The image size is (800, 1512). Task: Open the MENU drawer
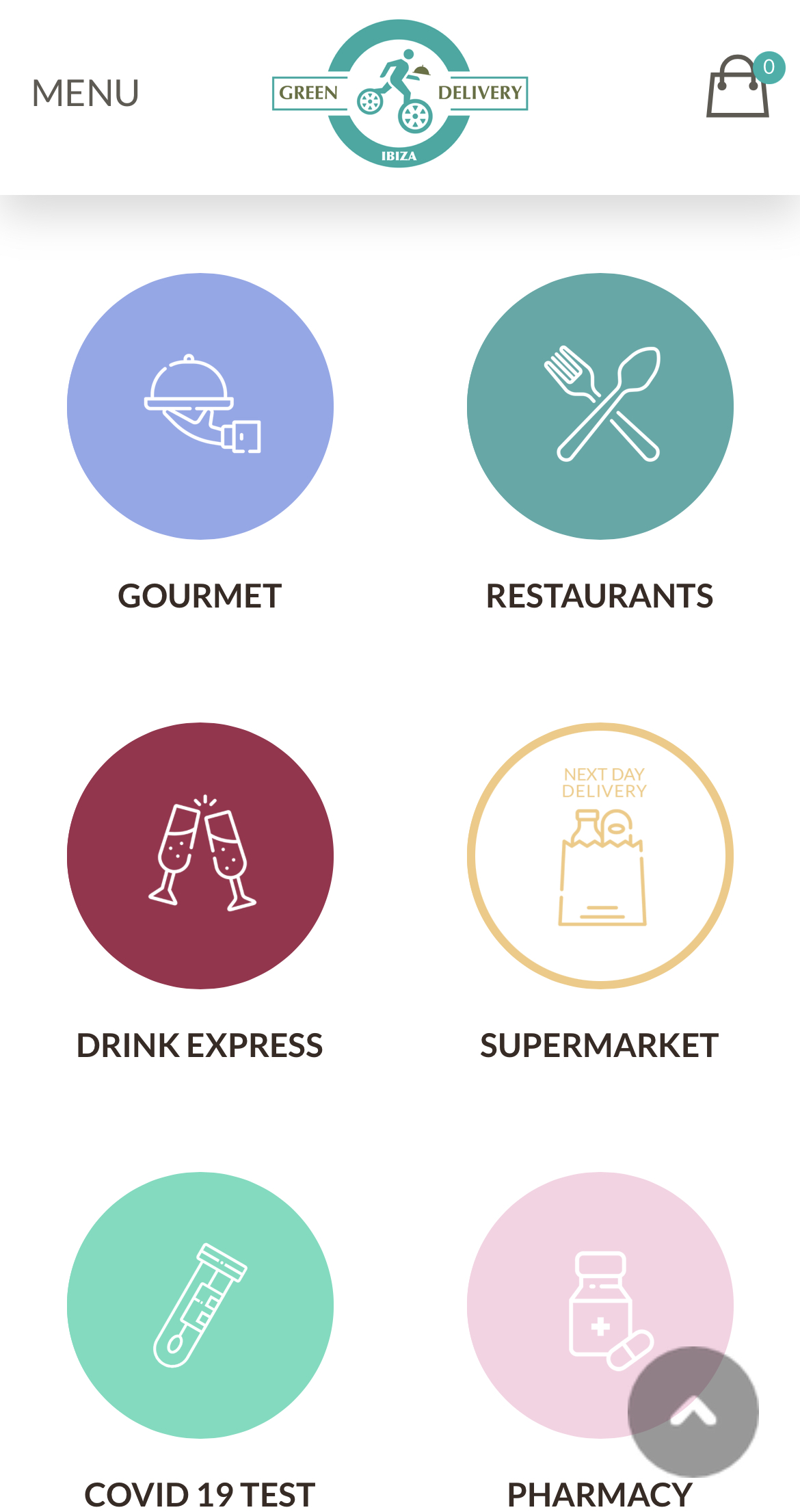(x=85, y=93)
